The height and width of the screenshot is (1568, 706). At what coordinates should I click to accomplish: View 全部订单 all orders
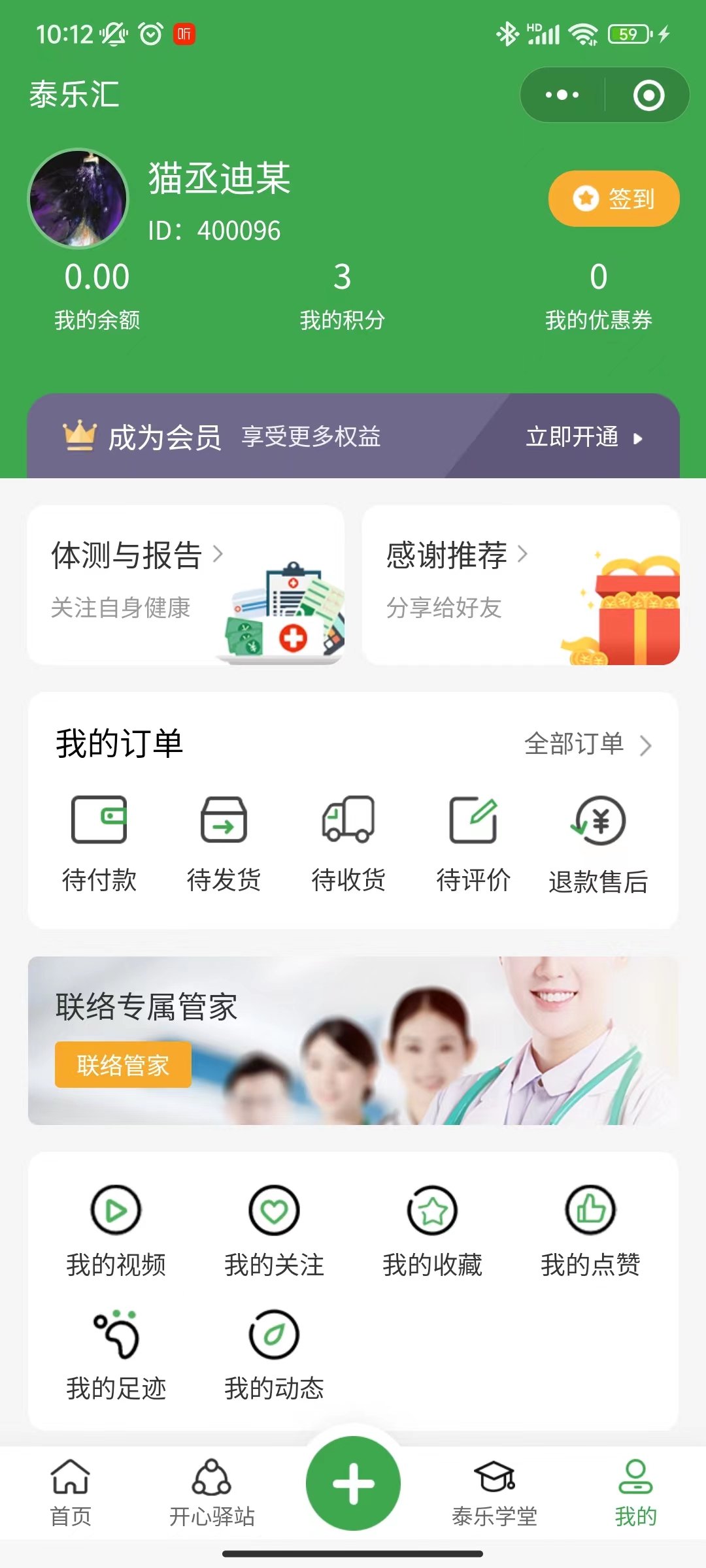pyautogui.click(x=588, y=744)
